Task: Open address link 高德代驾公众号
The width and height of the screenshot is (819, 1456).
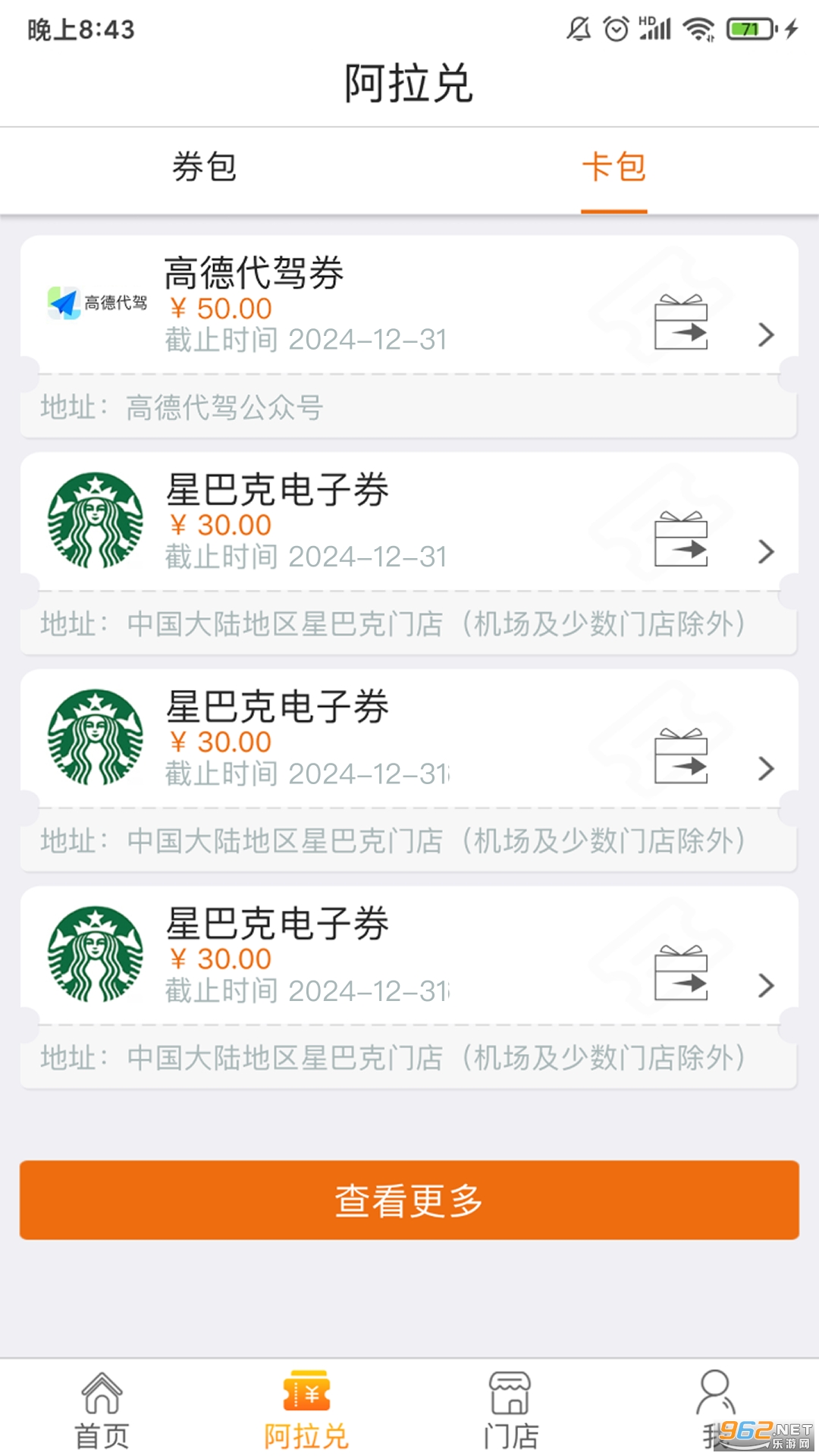Action: click(x=225, y=408)
